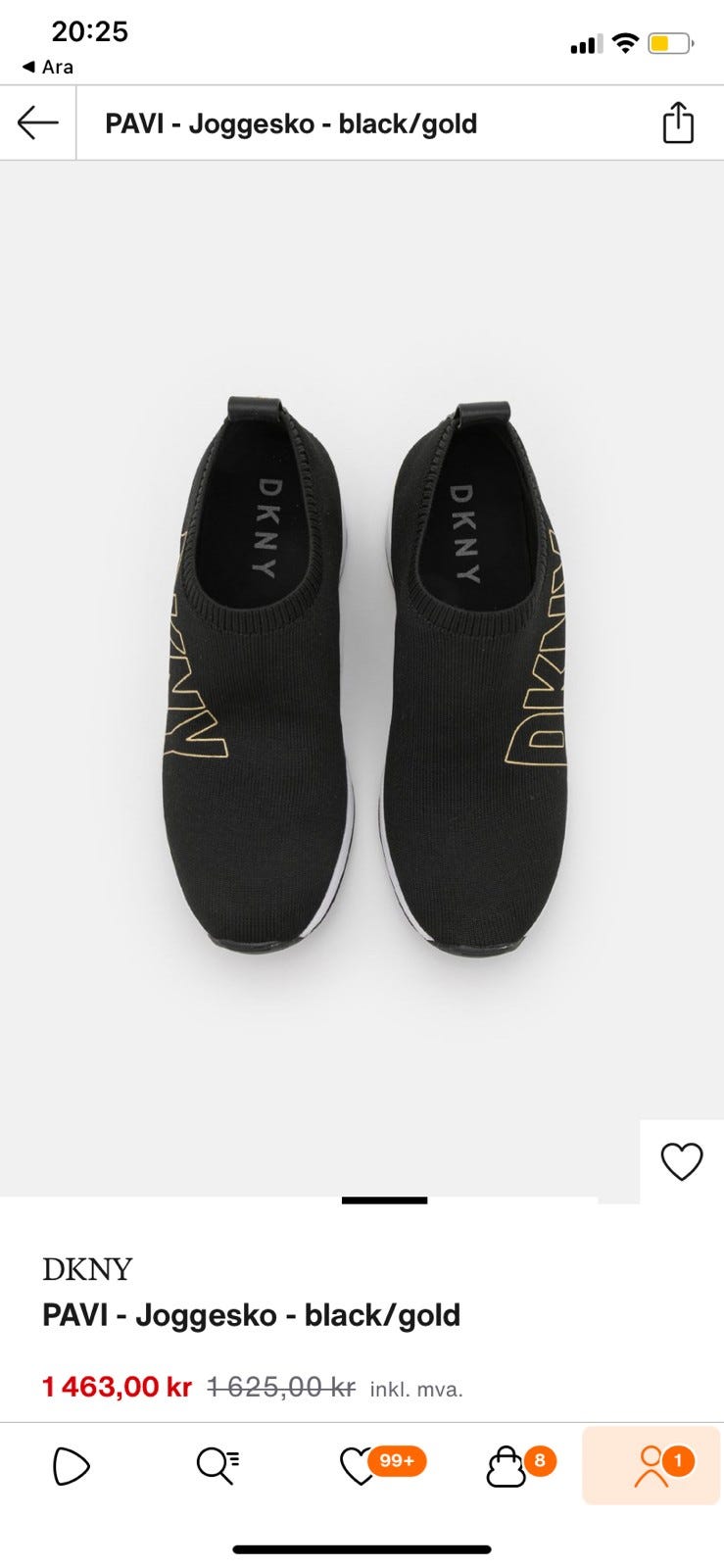Open the DKNY brand page
724x1568 pixels.
87,1269
